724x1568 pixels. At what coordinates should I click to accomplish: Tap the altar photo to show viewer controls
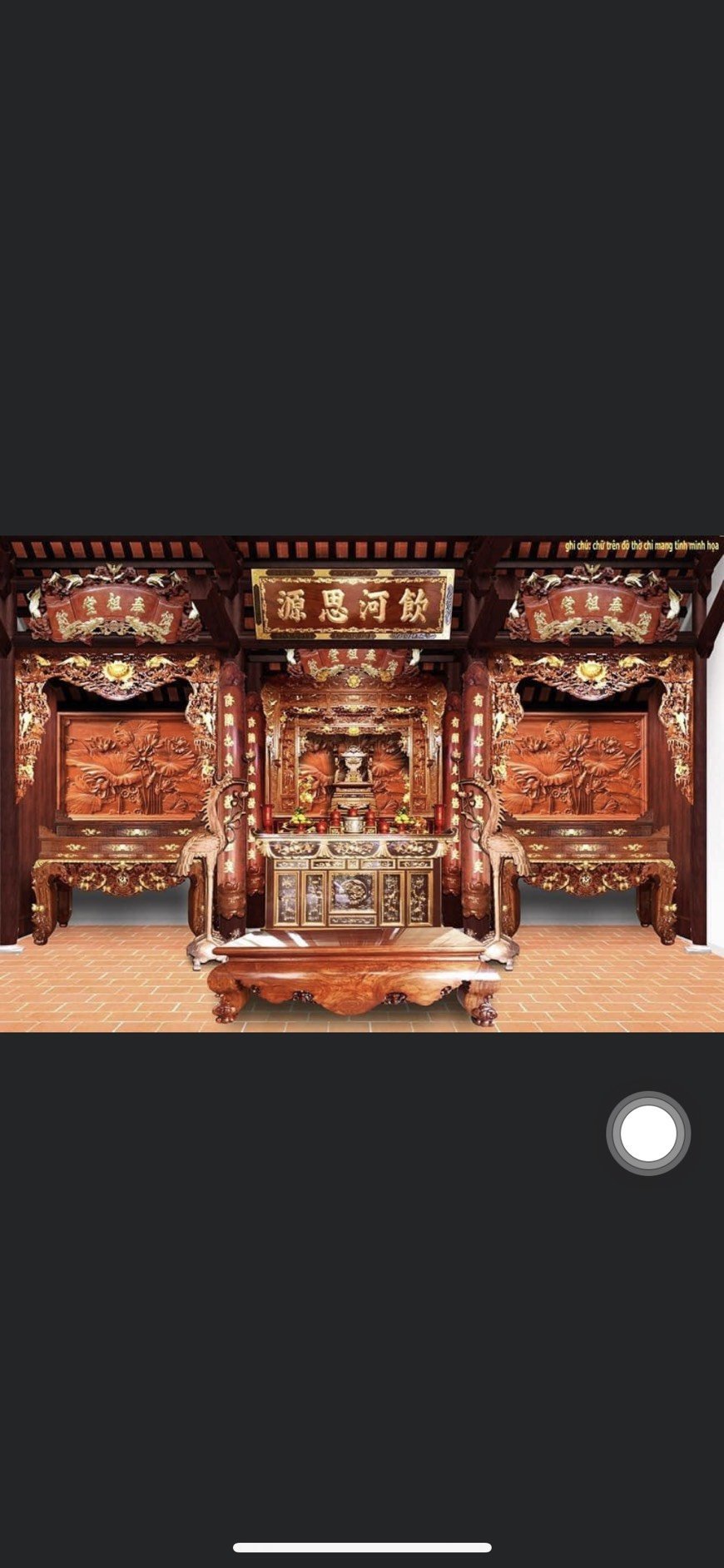coord(362,783)
